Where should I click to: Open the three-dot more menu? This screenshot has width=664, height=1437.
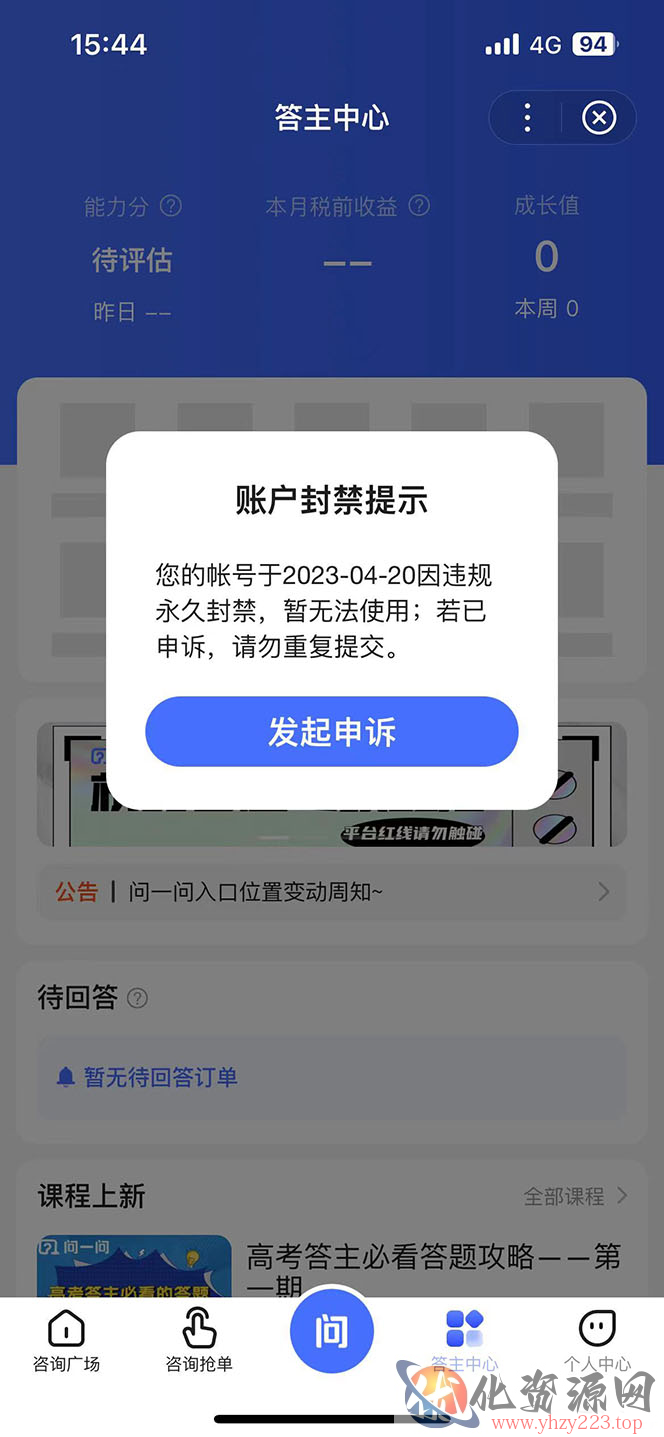527,118
